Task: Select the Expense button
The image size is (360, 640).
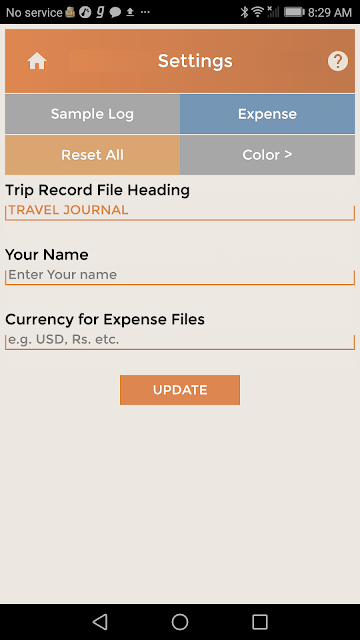Action: (267, 114)
